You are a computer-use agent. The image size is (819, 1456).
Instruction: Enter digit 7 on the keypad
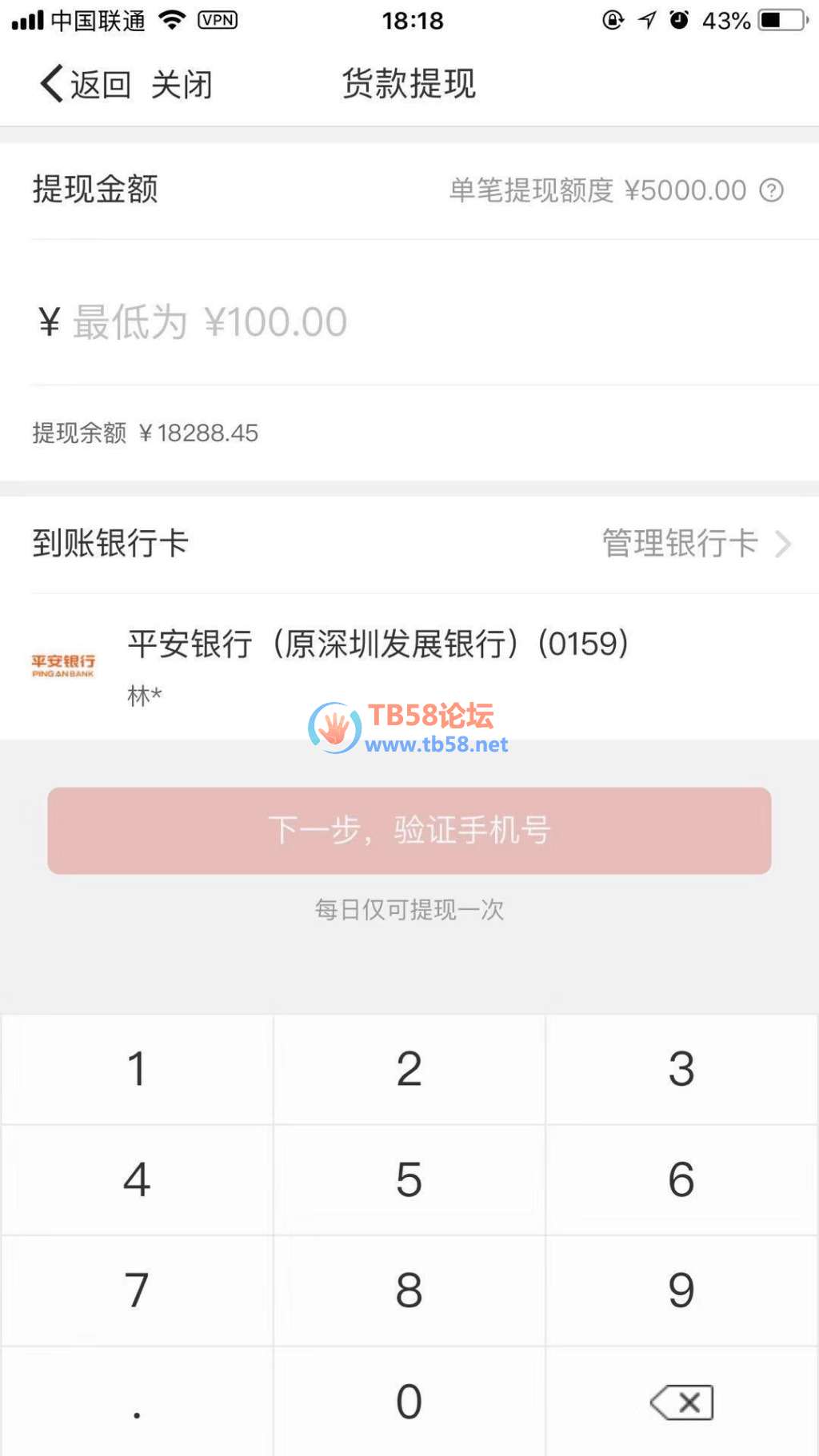point(137,1290)
